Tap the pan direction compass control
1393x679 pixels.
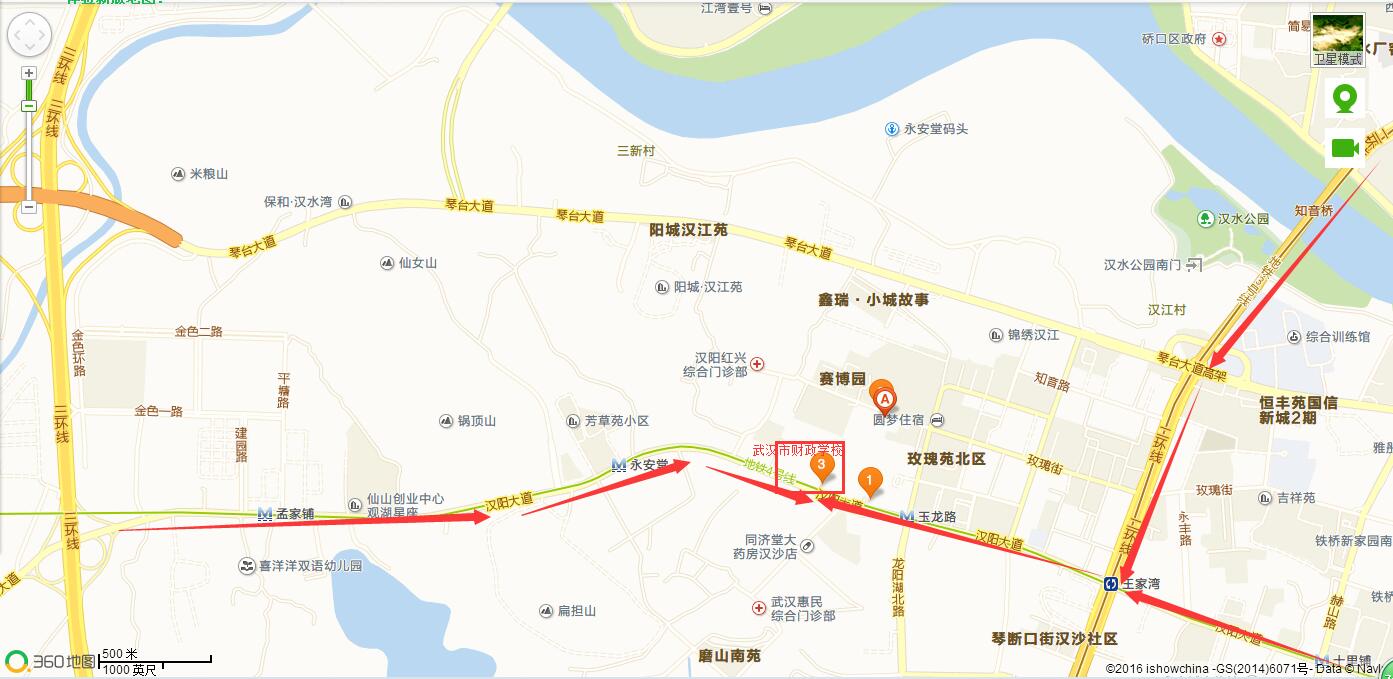click(x=29, y=35)
